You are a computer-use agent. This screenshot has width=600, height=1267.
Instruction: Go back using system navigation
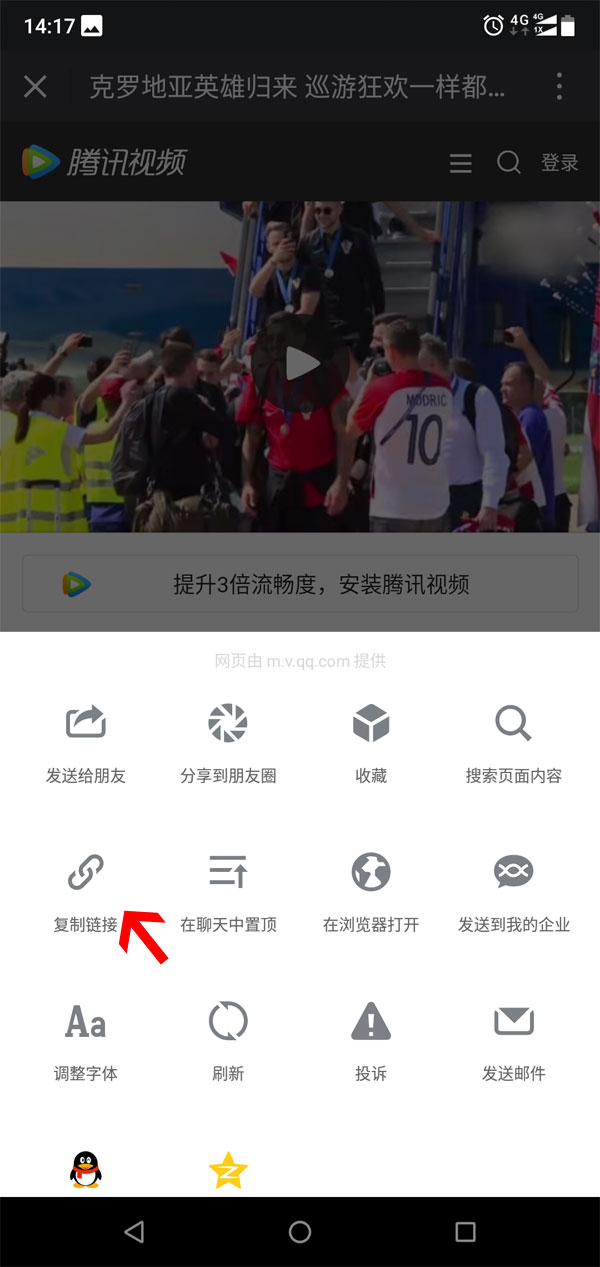coord(134,1232)
